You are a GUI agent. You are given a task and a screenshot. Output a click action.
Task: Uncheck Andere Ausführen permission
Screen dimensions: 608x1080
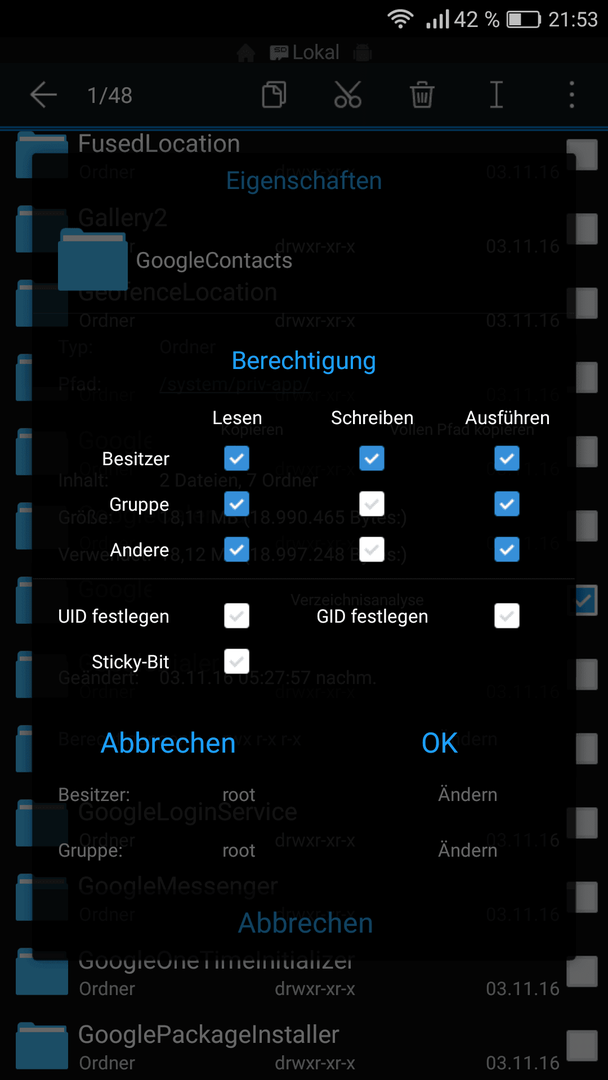coord(507,550)
